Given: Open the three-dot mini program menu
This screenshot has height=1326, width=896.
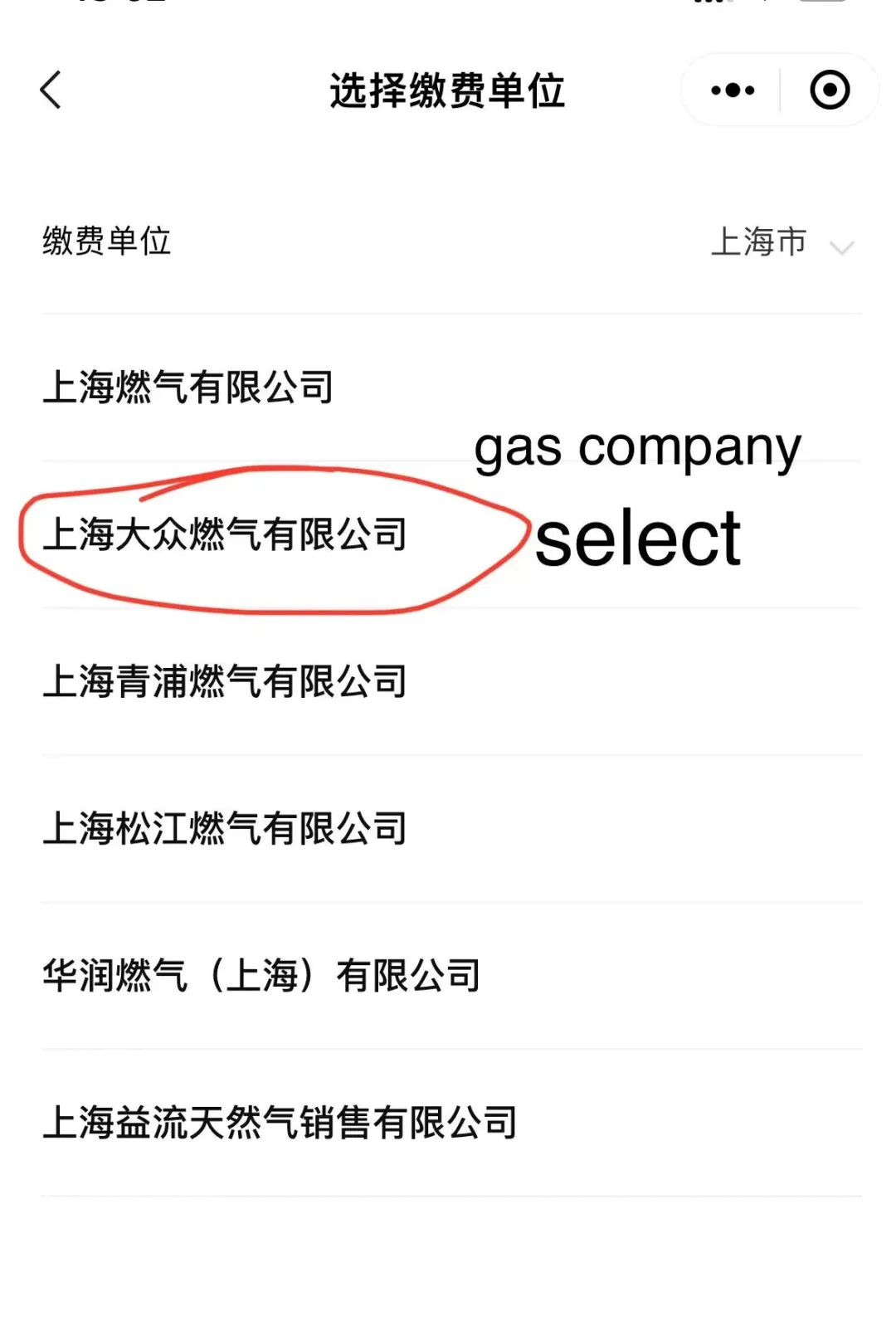Looking at the screenshot, I should [733, 90].
